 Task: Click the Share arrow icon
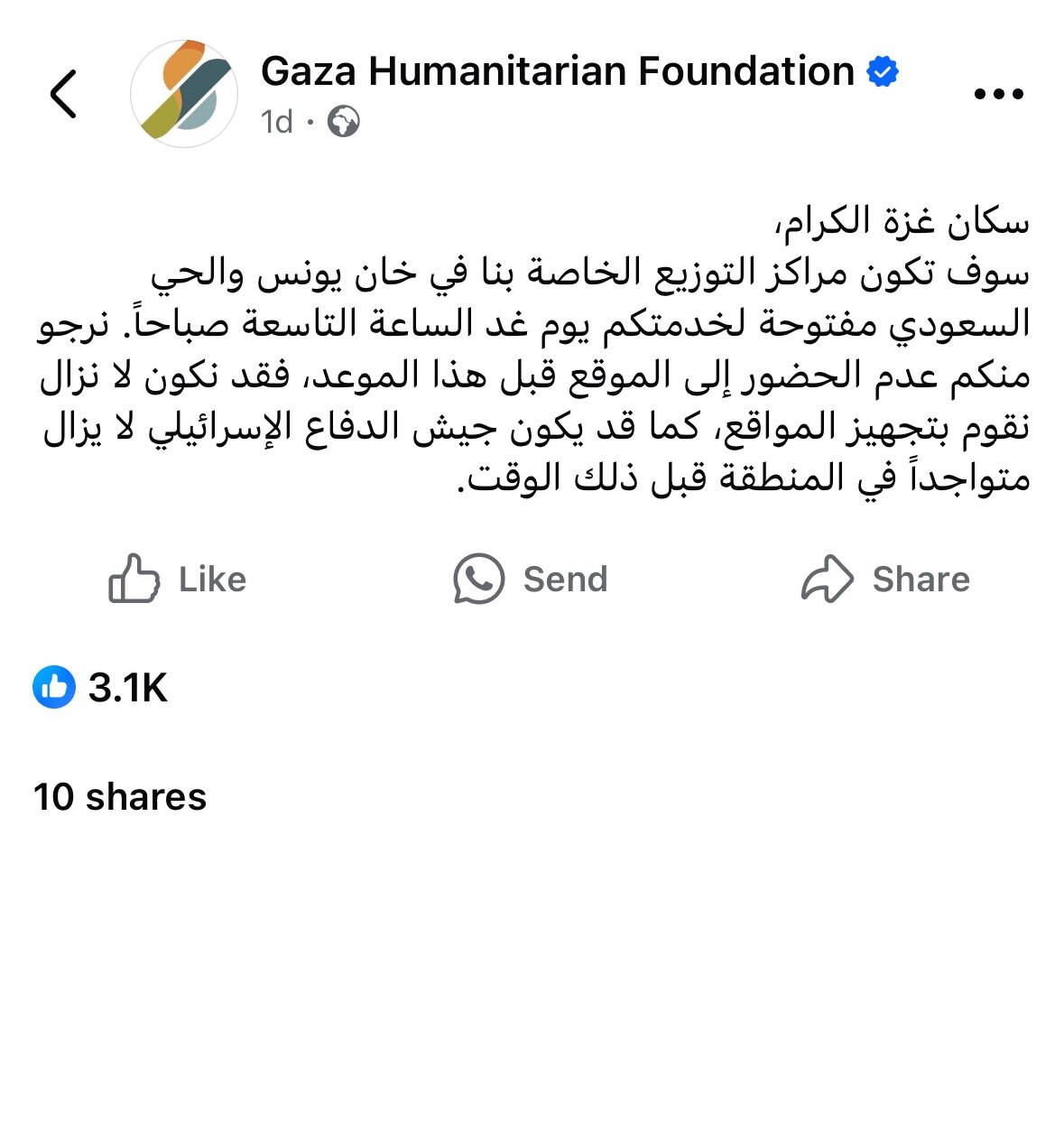[828, 579]
